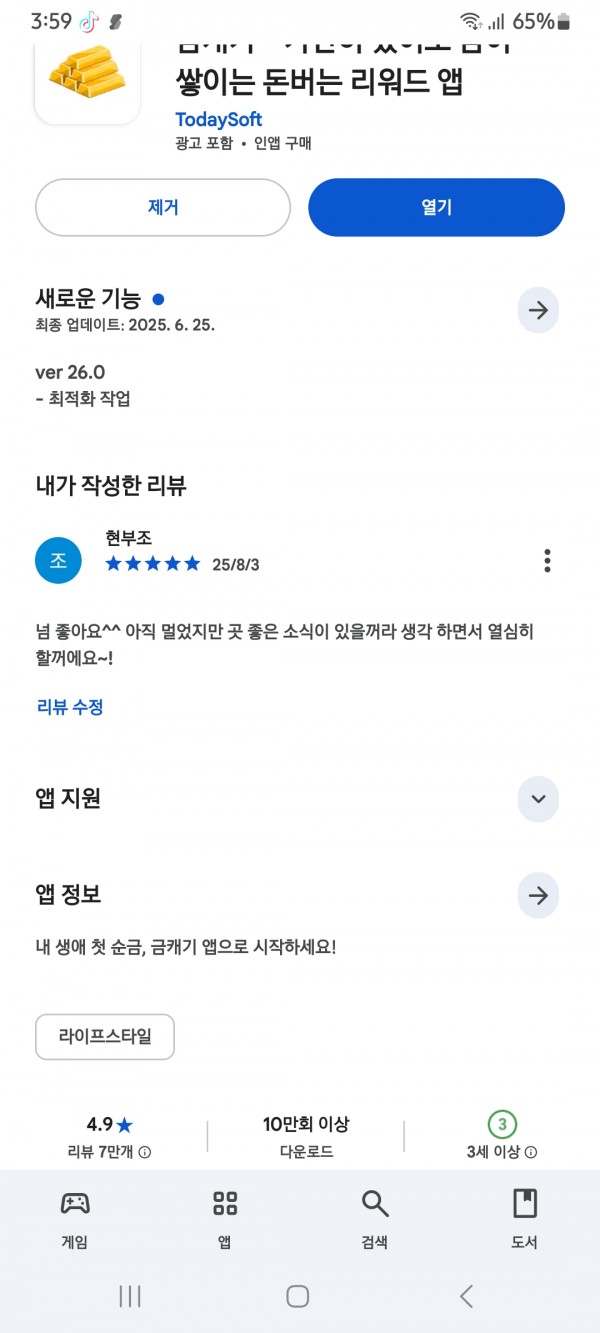The width and height of the screenshot is (600, 1333).
Task: Tap the 제거 uninstall button
Action: (163, 207)
